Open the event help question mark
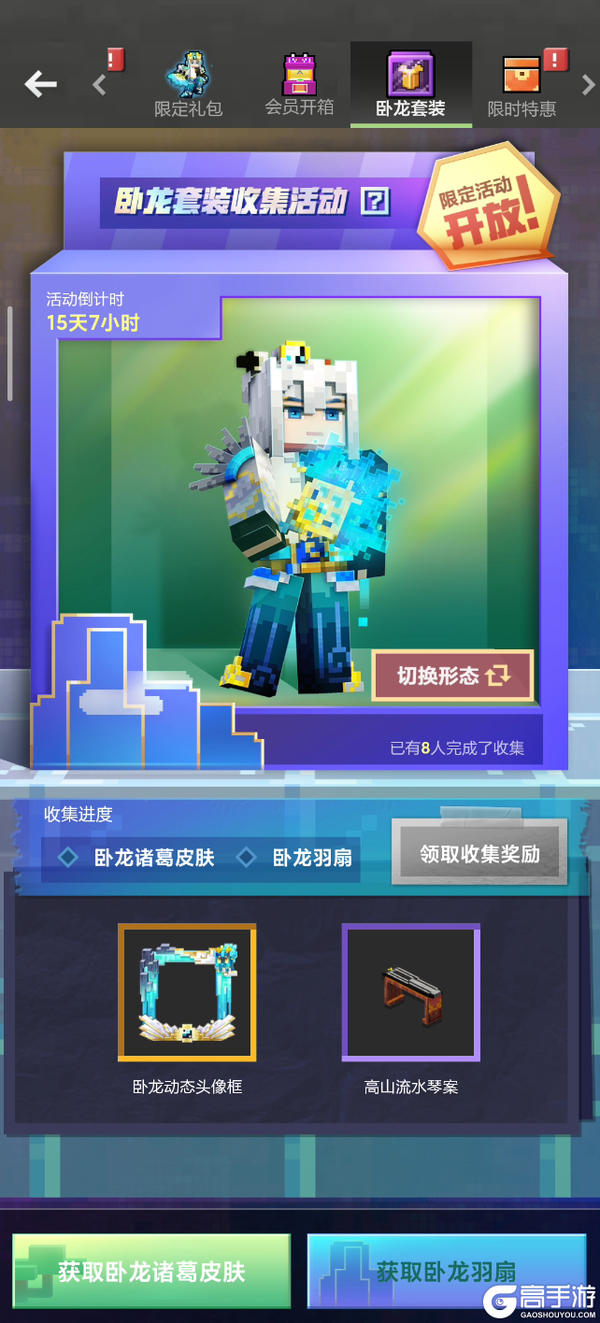Image resolution: width=600 pixels, height=1323 pixels. (x=375, y=202)
